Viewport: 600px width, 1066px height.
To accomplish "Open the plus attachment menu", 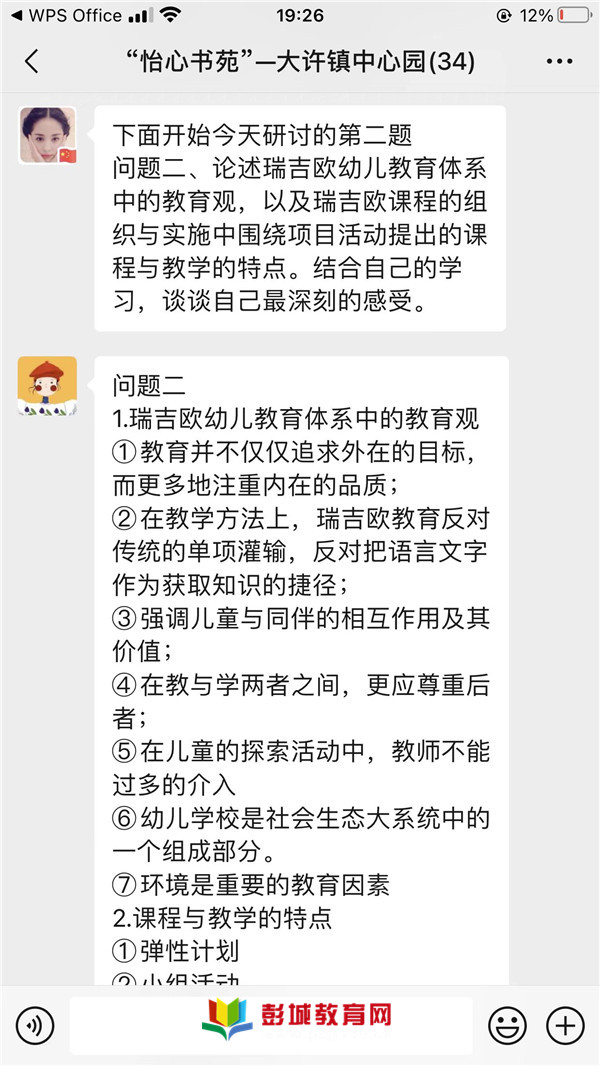I will (565, 1025).
